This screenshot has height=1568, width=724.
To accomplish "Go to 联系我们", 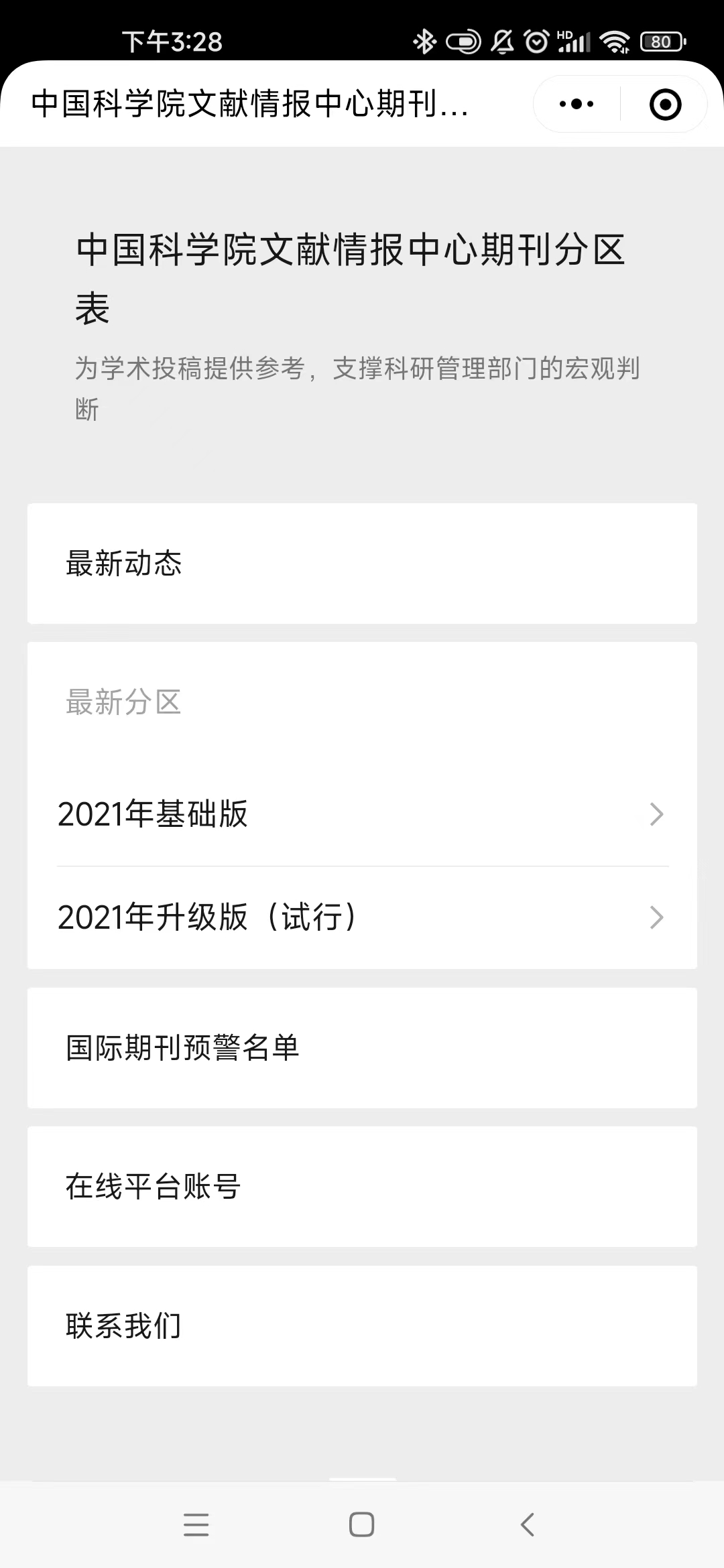I will [362, 1326].
